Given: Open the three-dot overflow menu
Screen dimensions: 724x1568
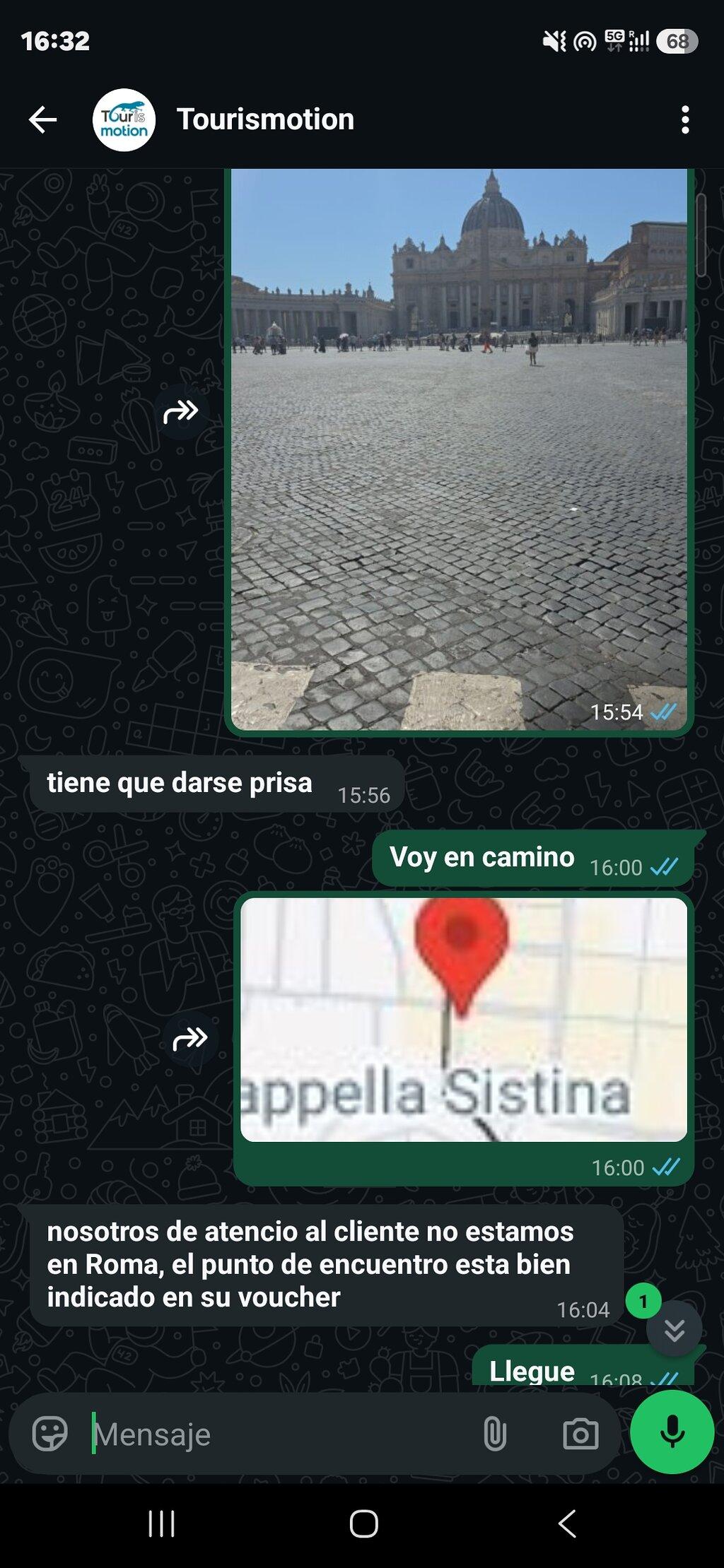Looking at the screenshot, I should (x=684, y=120).
